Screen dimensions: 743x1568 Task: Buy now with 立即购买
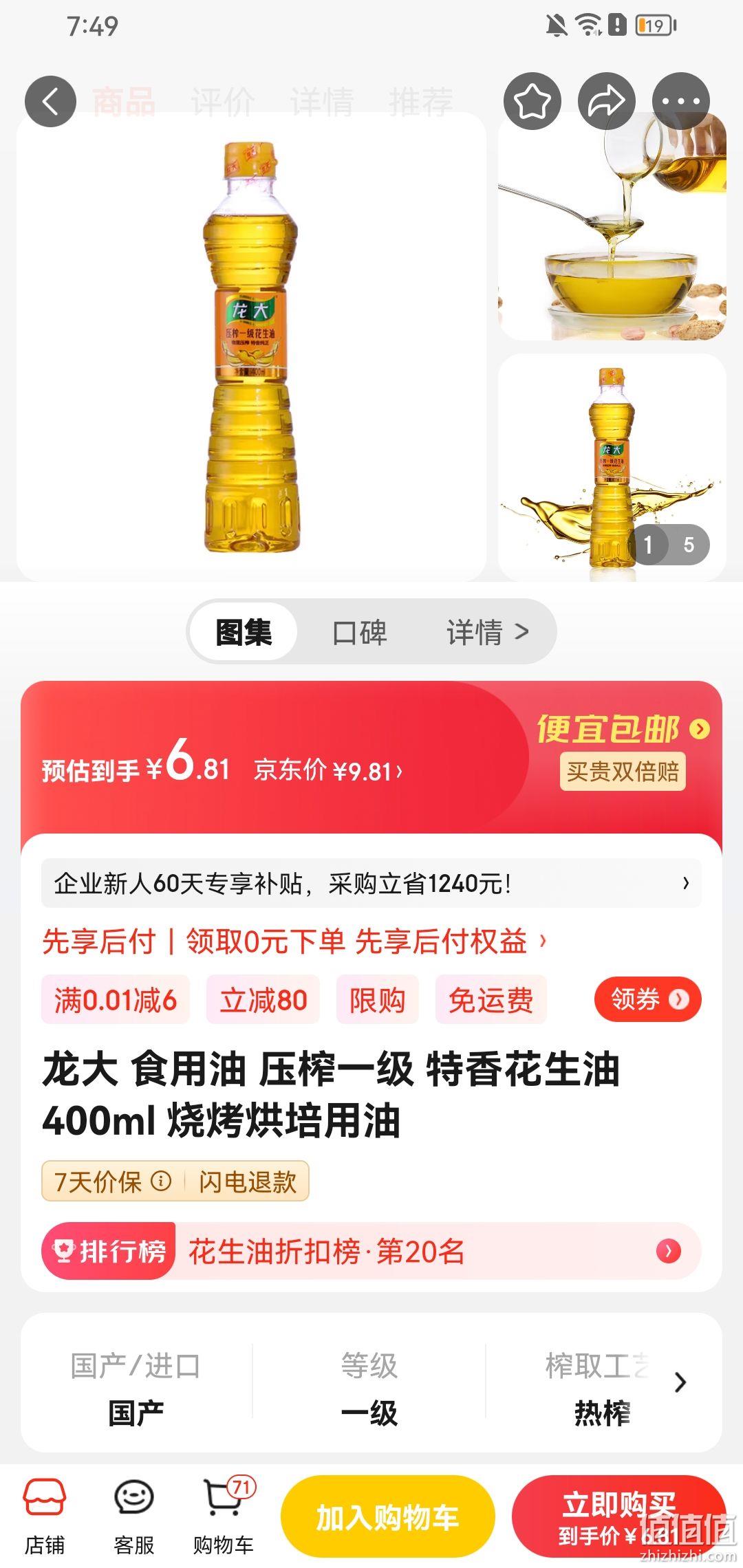618,1516
